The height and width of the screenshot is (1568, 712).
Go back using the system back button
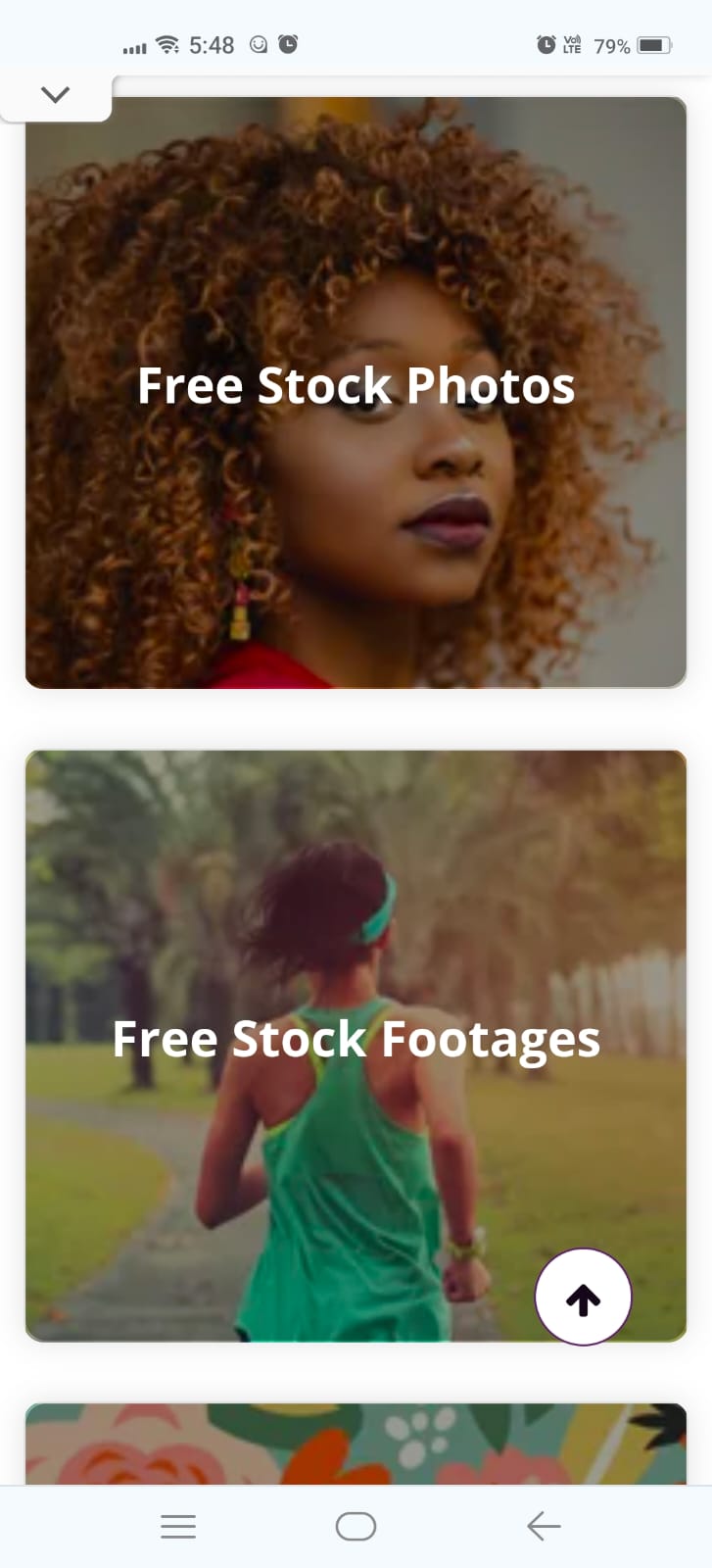[x=544, y=1526]
